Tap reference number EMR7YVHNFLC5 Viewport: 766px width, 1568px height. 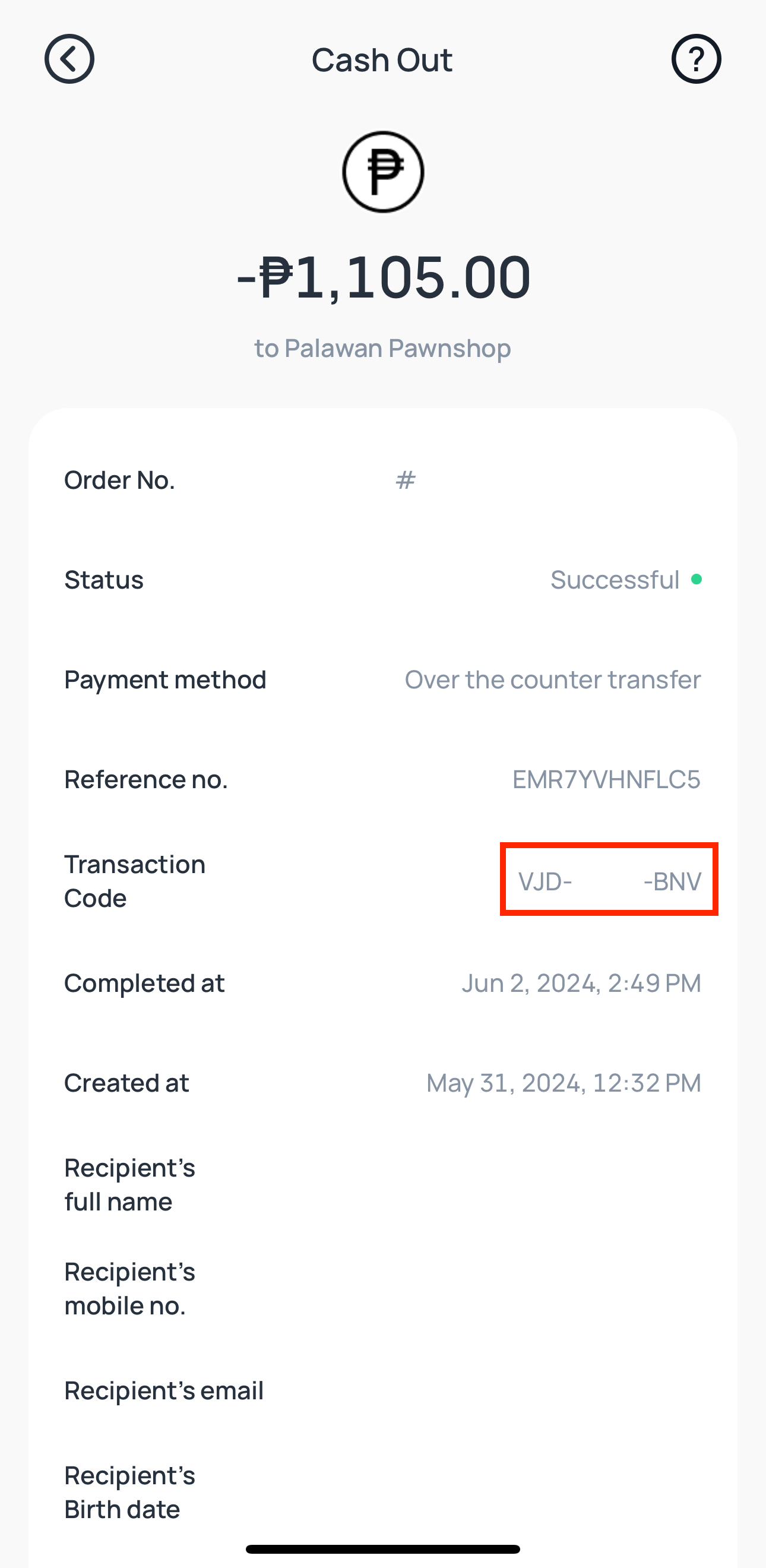(606, 779)
